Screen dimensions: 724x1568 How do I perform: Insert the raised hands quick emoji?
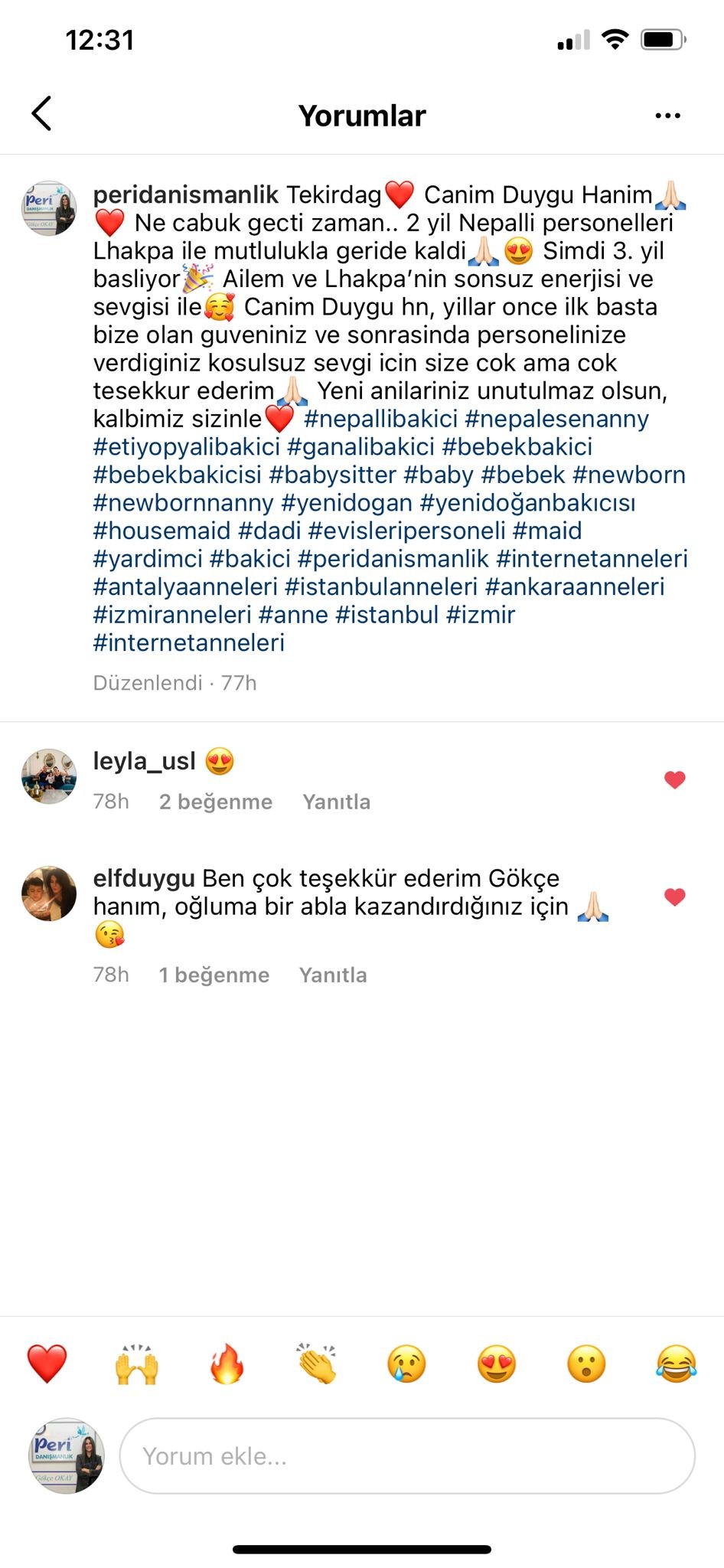coord(136,1364)
